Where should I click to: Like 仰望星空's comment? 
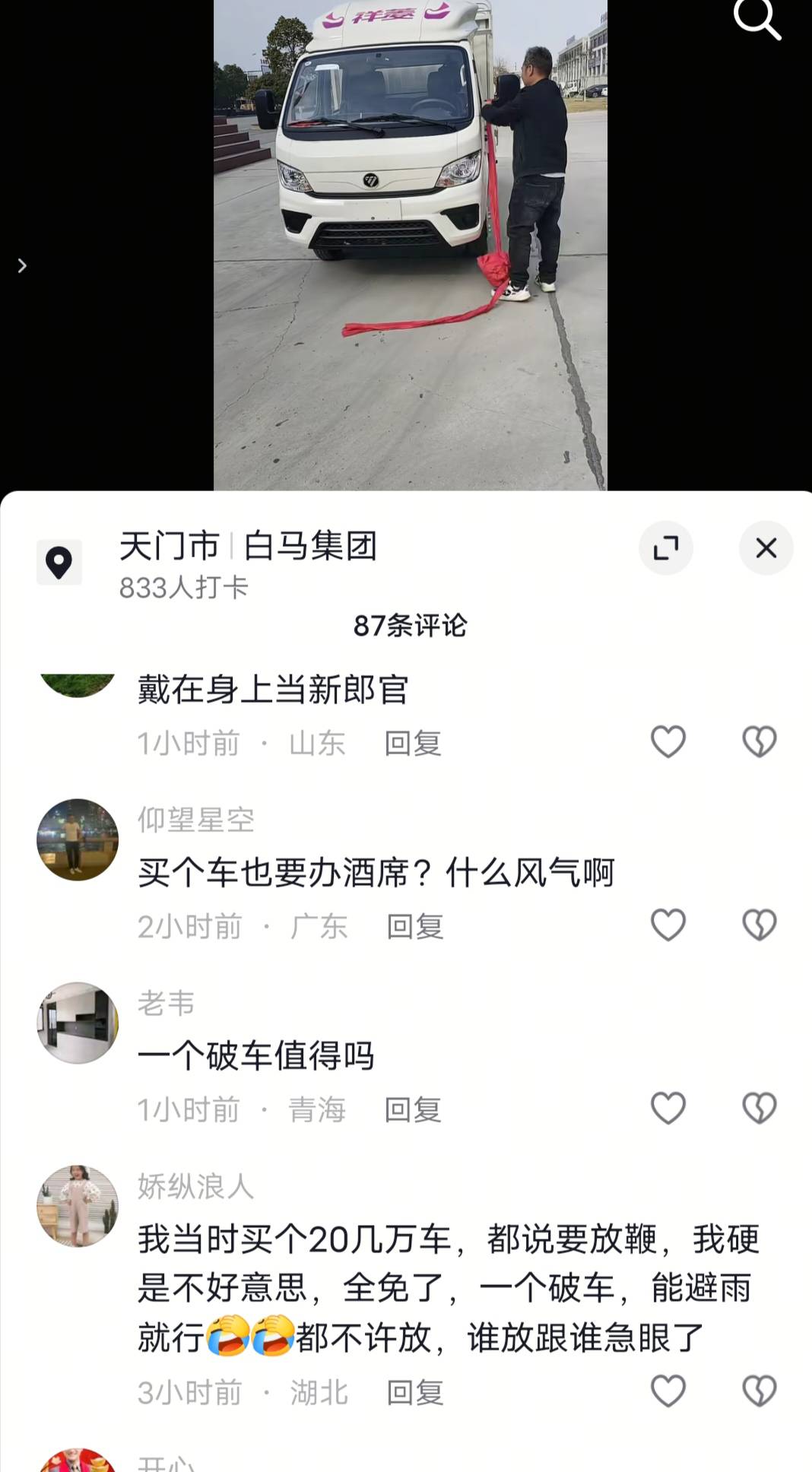coord(668,925)
